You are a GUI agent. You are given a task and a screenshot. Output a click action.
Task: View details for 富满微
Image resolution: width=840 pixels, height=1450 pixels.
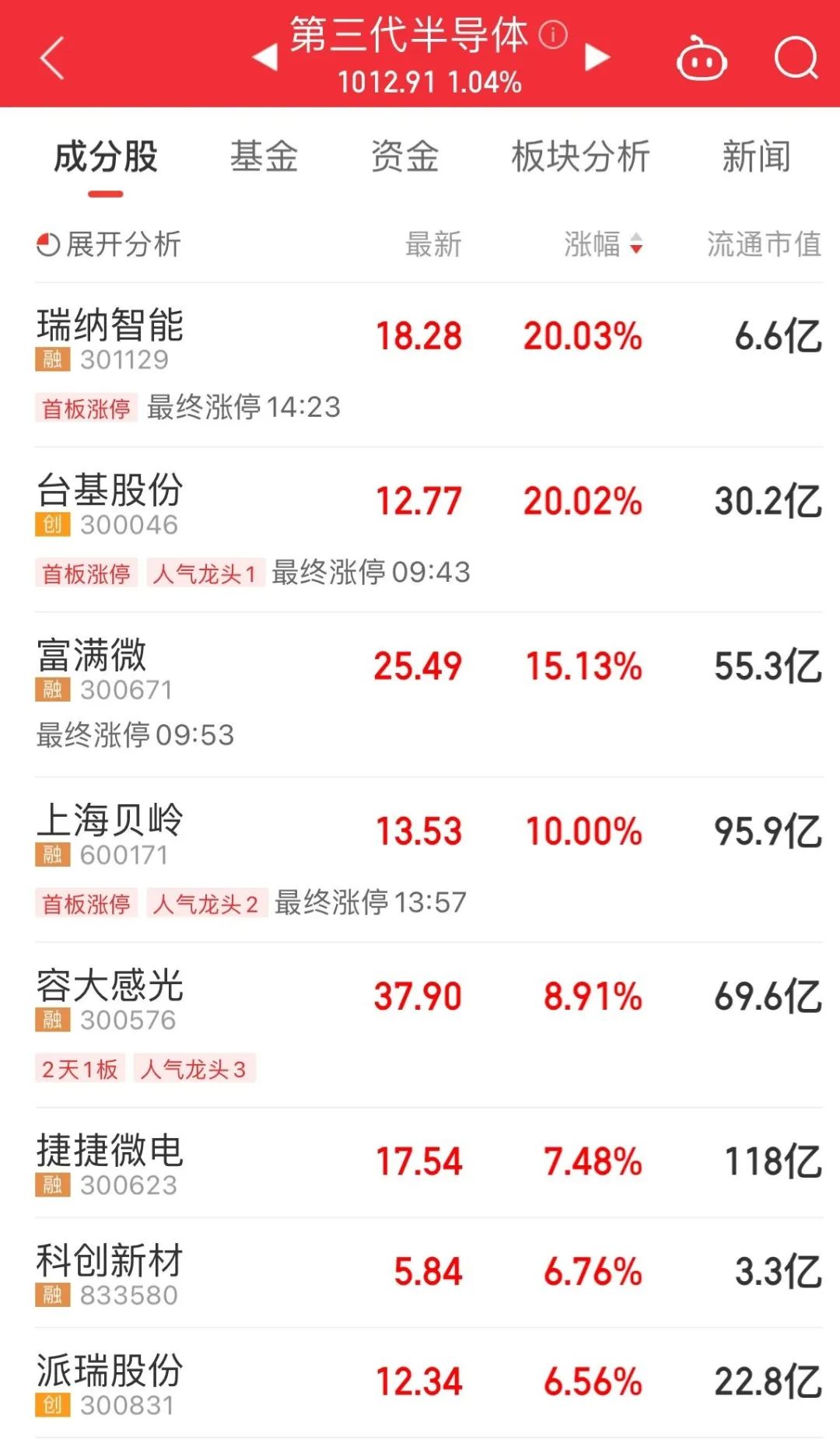(x=92, y=657)
